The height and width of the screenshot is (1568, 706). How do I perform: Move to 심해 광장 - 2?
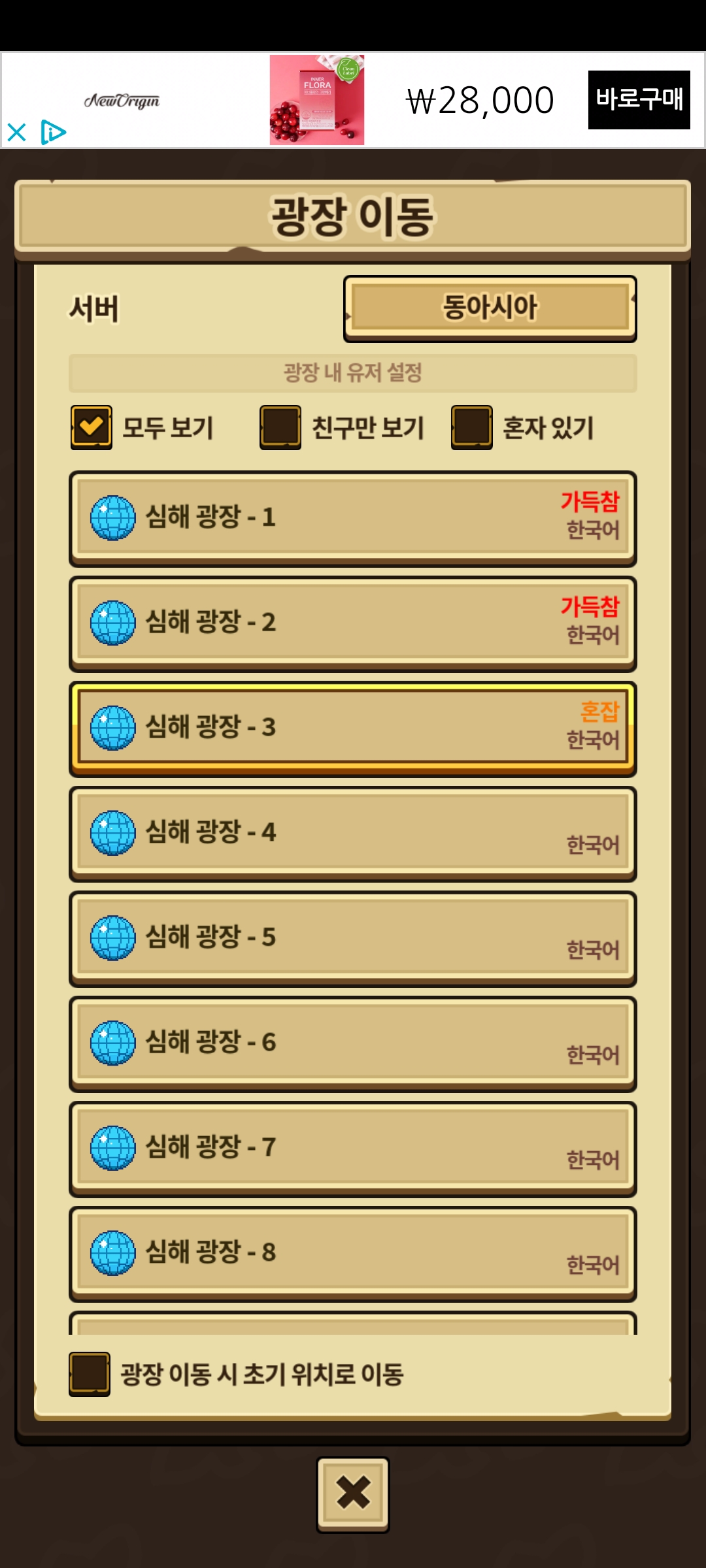pyautogui.click(x=353, y=623)
